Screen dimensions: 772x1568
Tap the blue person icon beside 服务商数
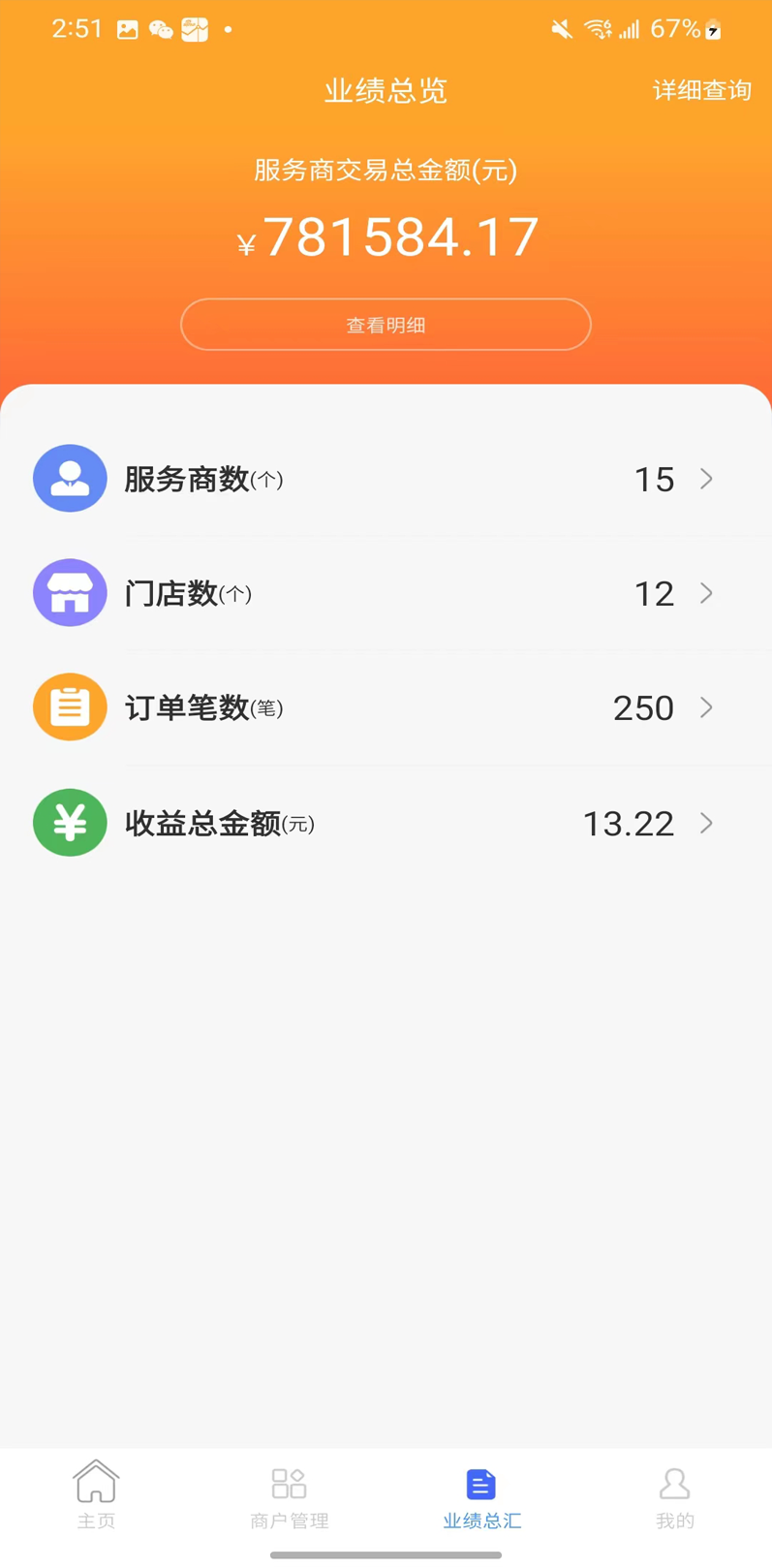click(69, 478)
